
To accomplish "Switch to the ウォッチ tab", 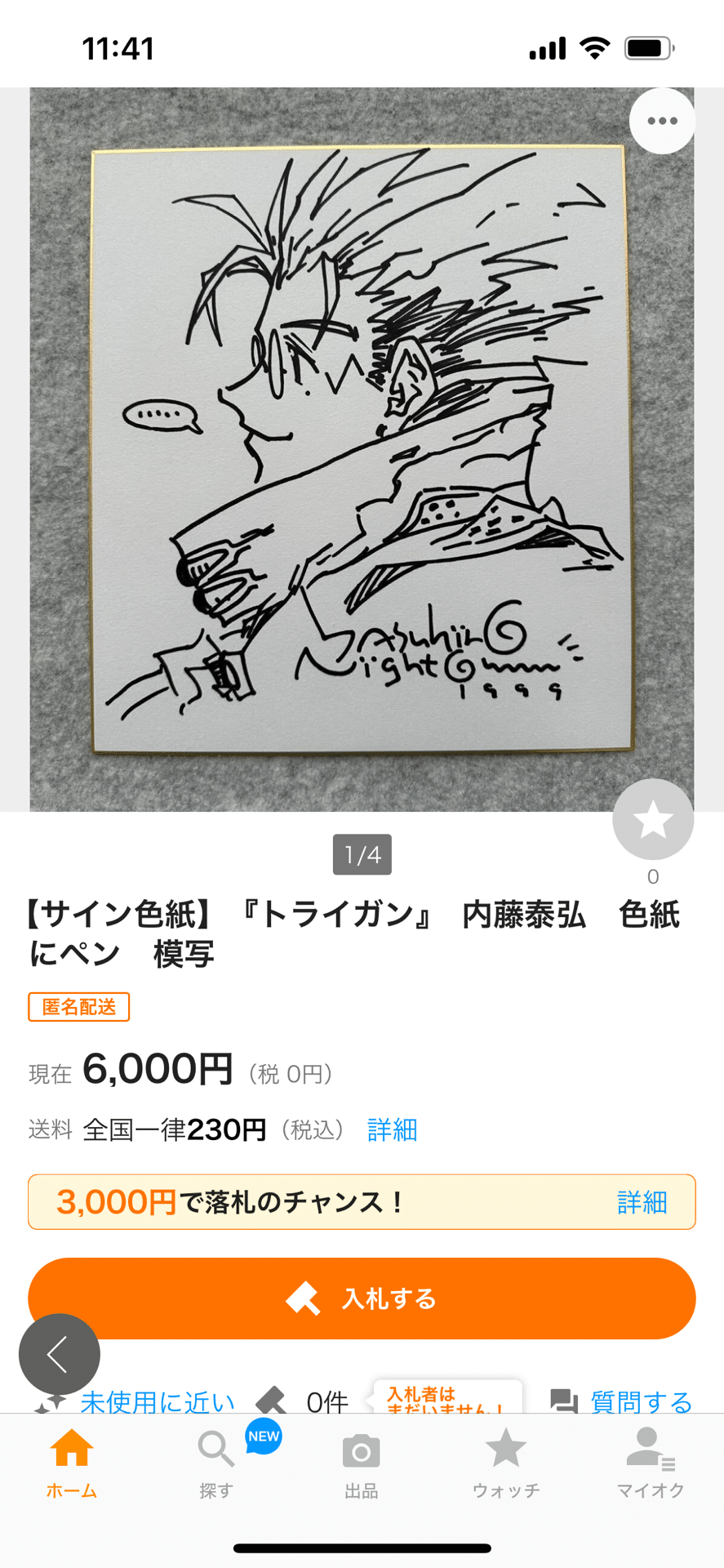I will 506,1462.
